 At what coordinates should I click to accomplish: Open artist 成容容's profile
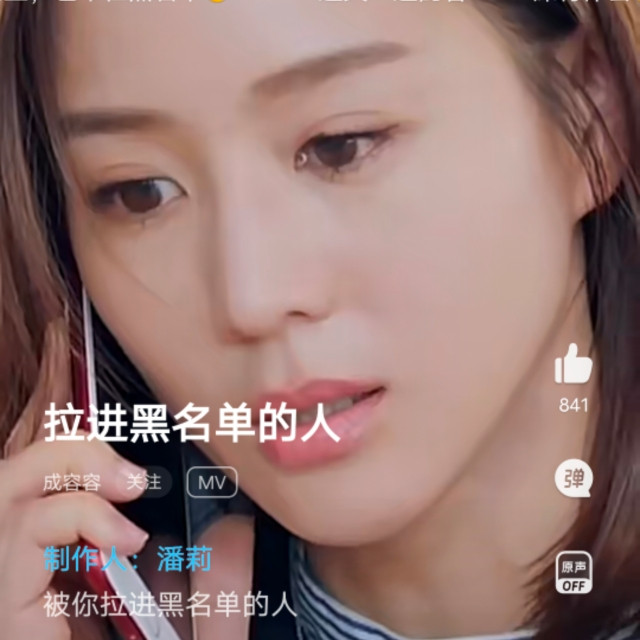point(72,483)
